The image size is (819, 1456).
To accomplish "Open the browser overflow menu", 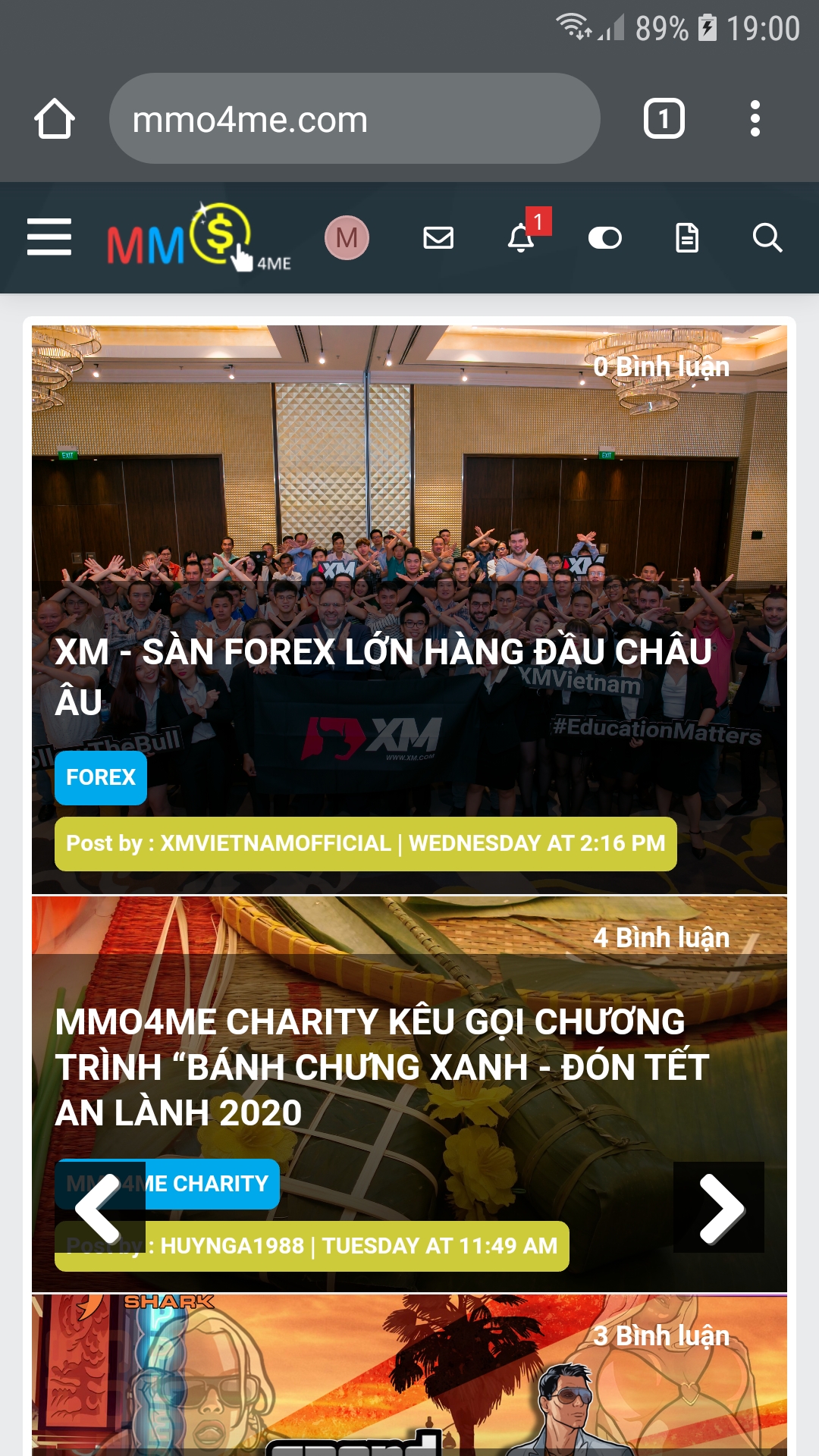I will click(755, 119).
